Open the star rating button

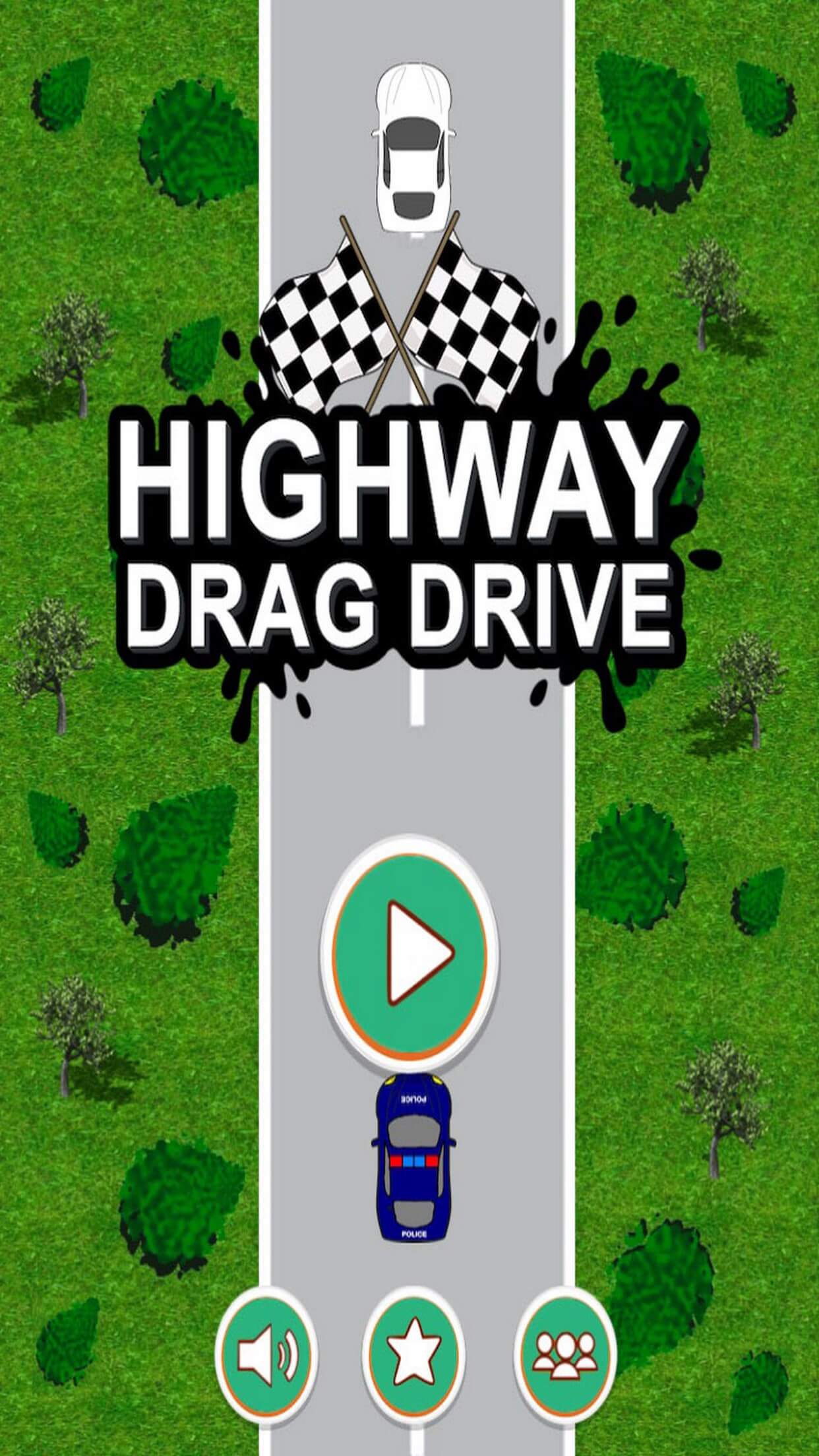413,1343
